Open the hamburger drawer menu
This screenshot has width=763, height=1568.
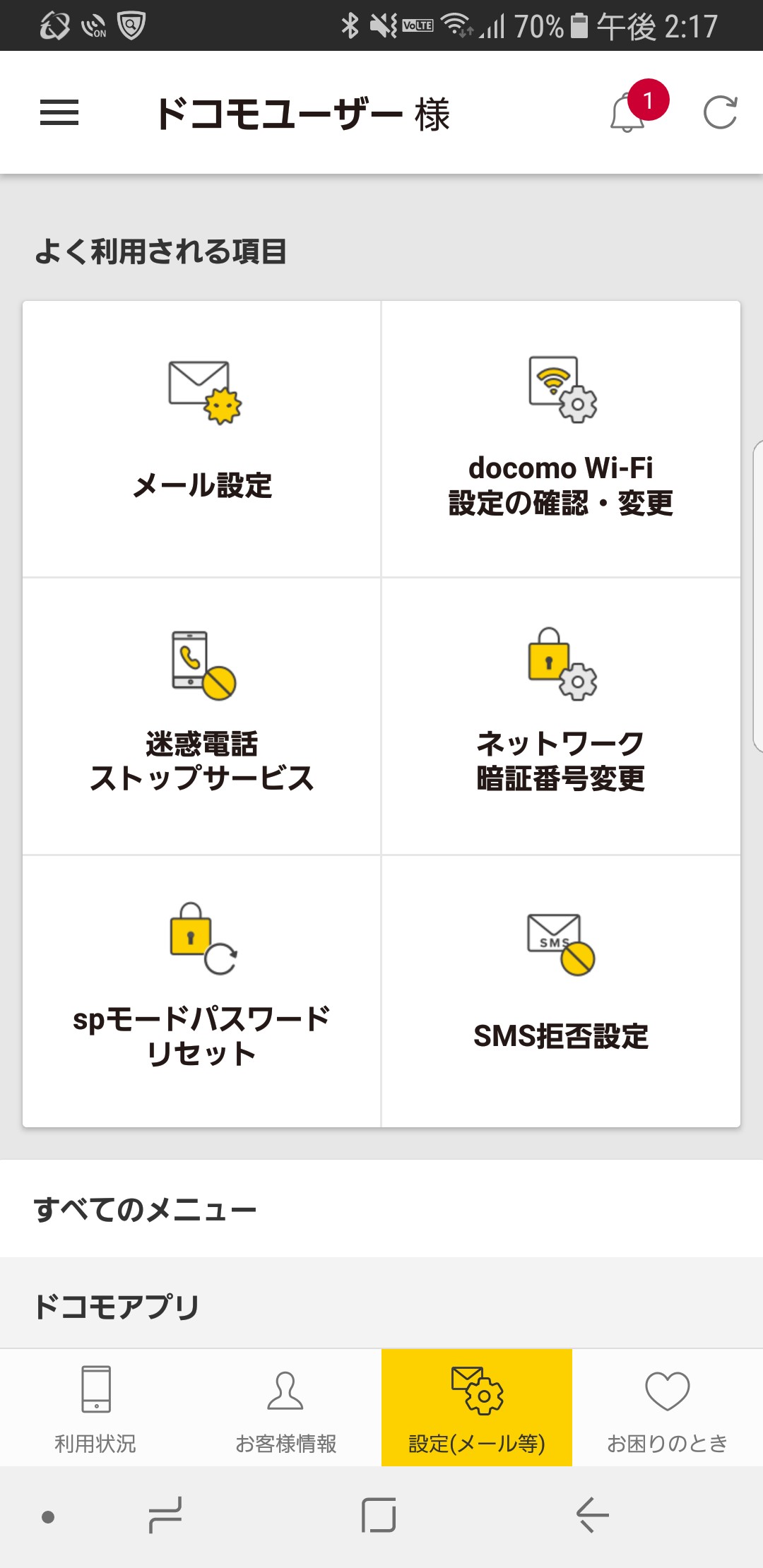(x=59, y=113)
